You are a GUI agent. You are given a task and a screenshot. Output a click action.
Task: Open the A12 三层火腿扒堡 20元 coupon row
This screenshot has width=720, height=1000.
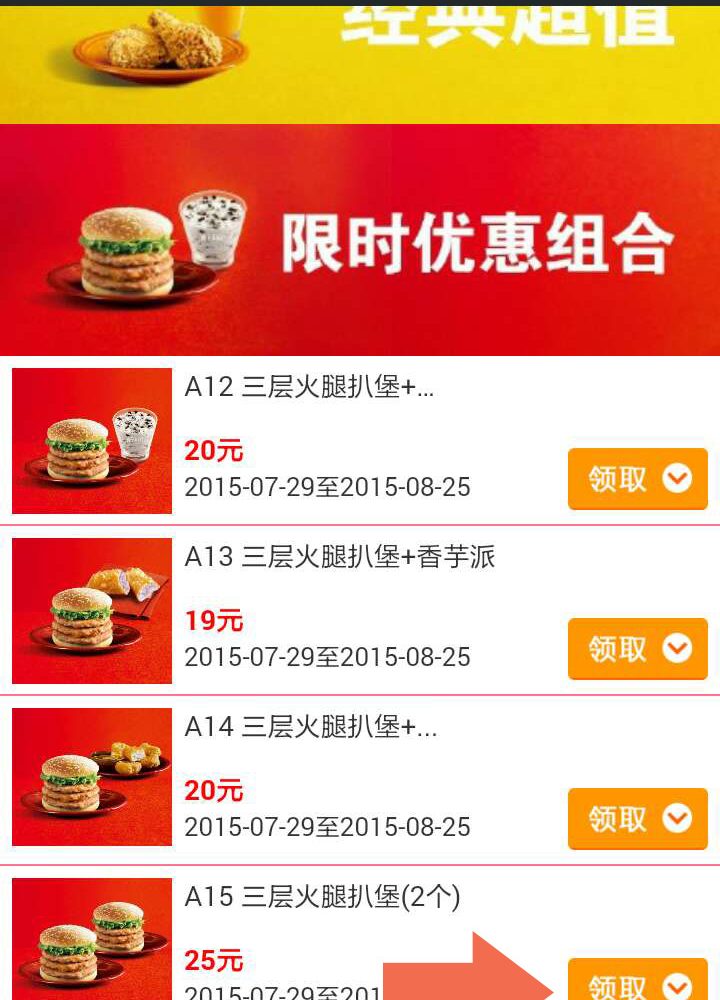(330, 440)
